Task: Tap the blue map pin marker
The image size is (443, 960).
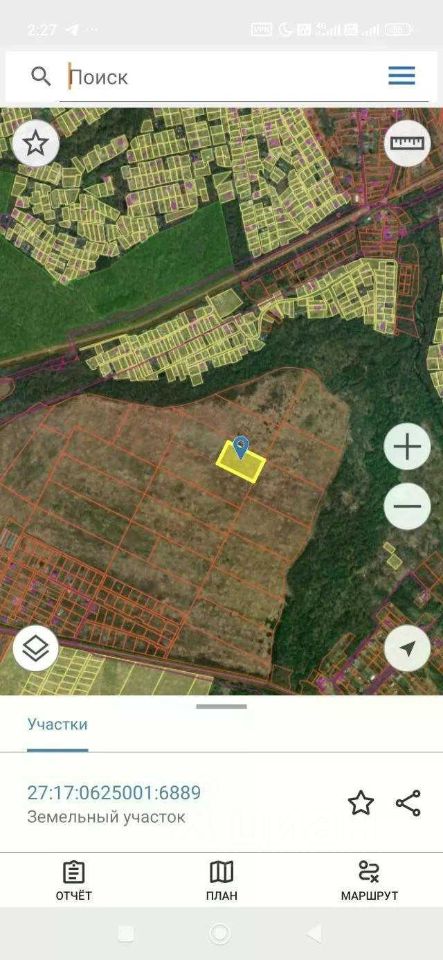Action: 242,447
